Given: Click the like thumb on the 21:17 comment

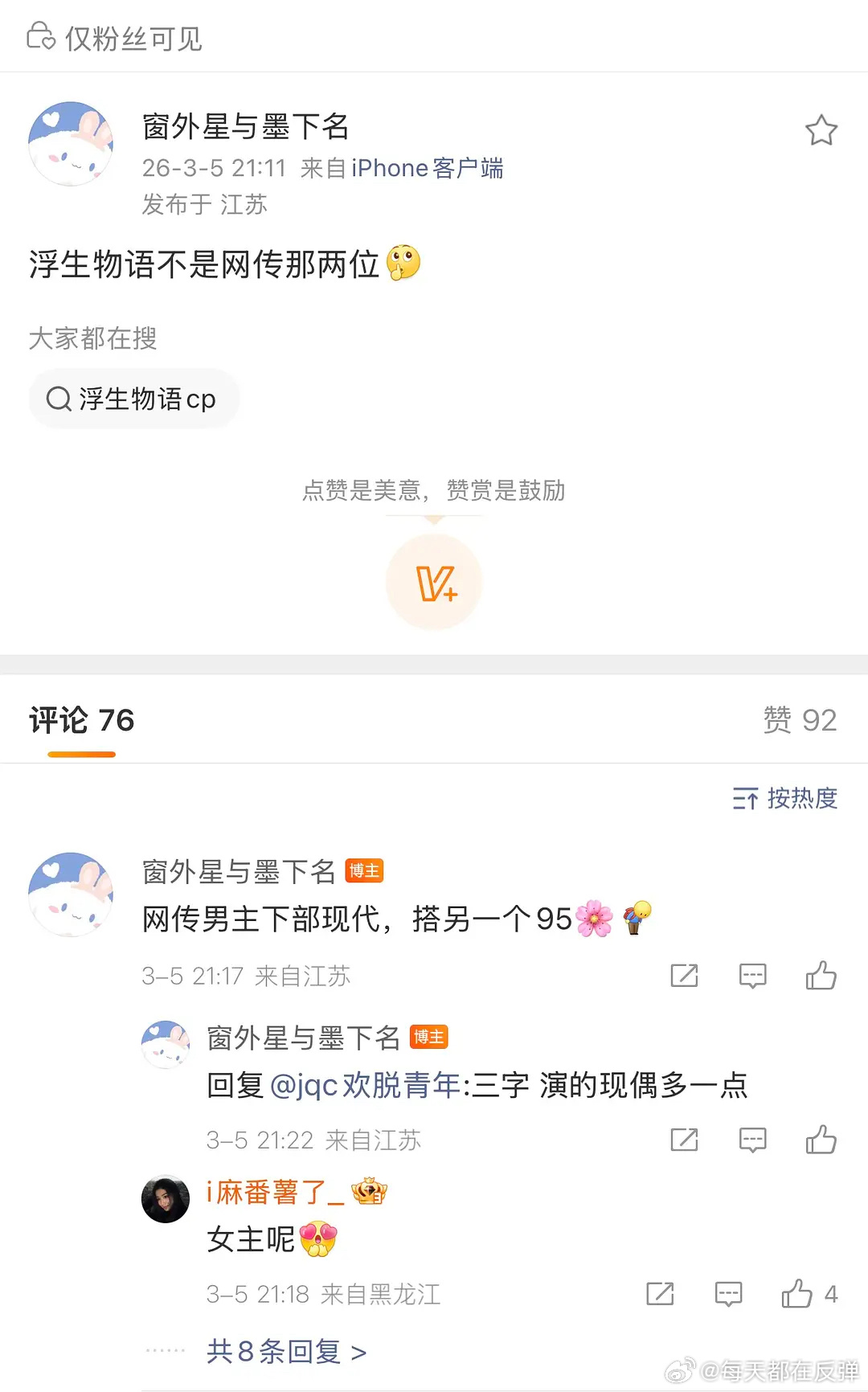Looking at the screenshot, I should [x=821, y=976].
